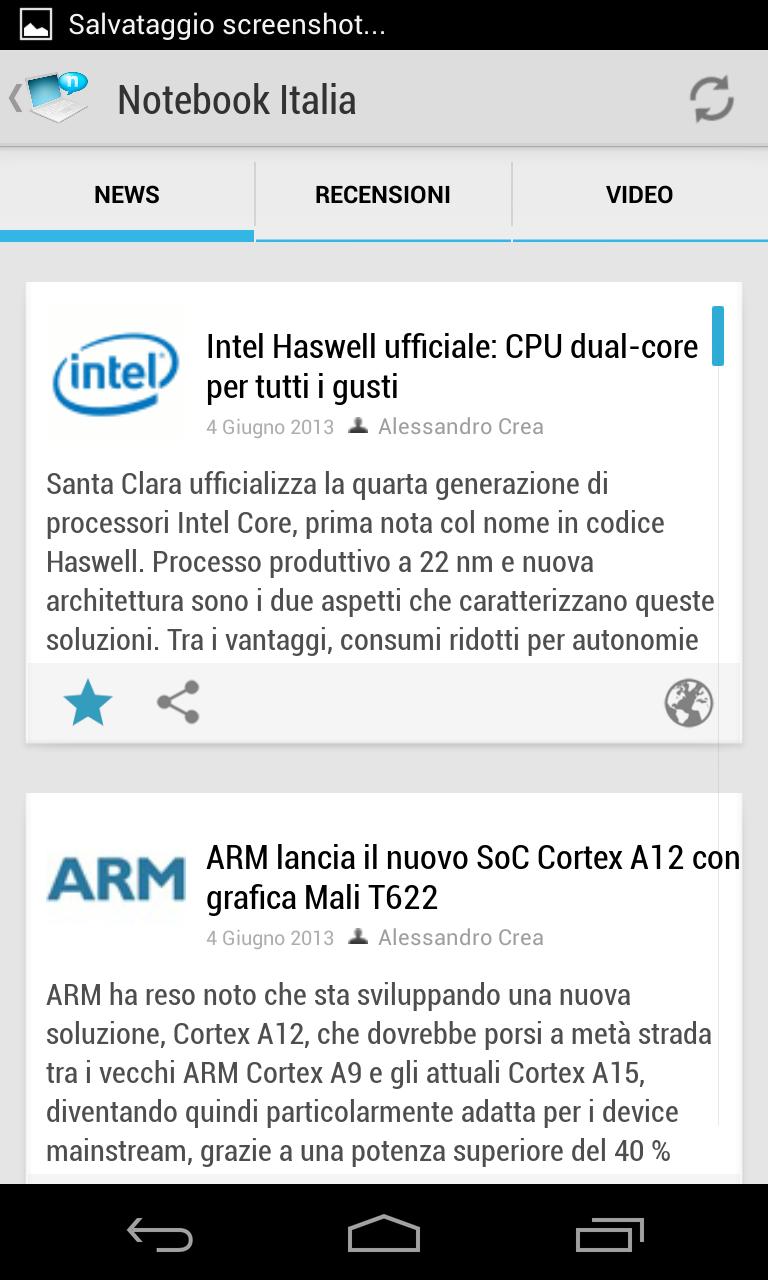
Task: Tap the screenshot notification icon in status bar
Action: pyautogui.click(x=34, y=23)
